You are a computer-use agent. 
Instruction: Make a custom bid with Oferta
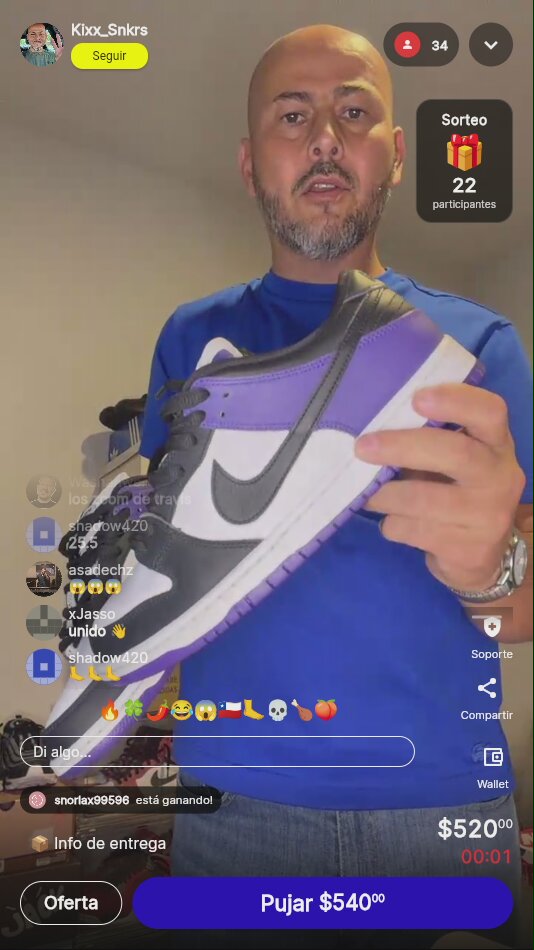(x=71, y=903)
